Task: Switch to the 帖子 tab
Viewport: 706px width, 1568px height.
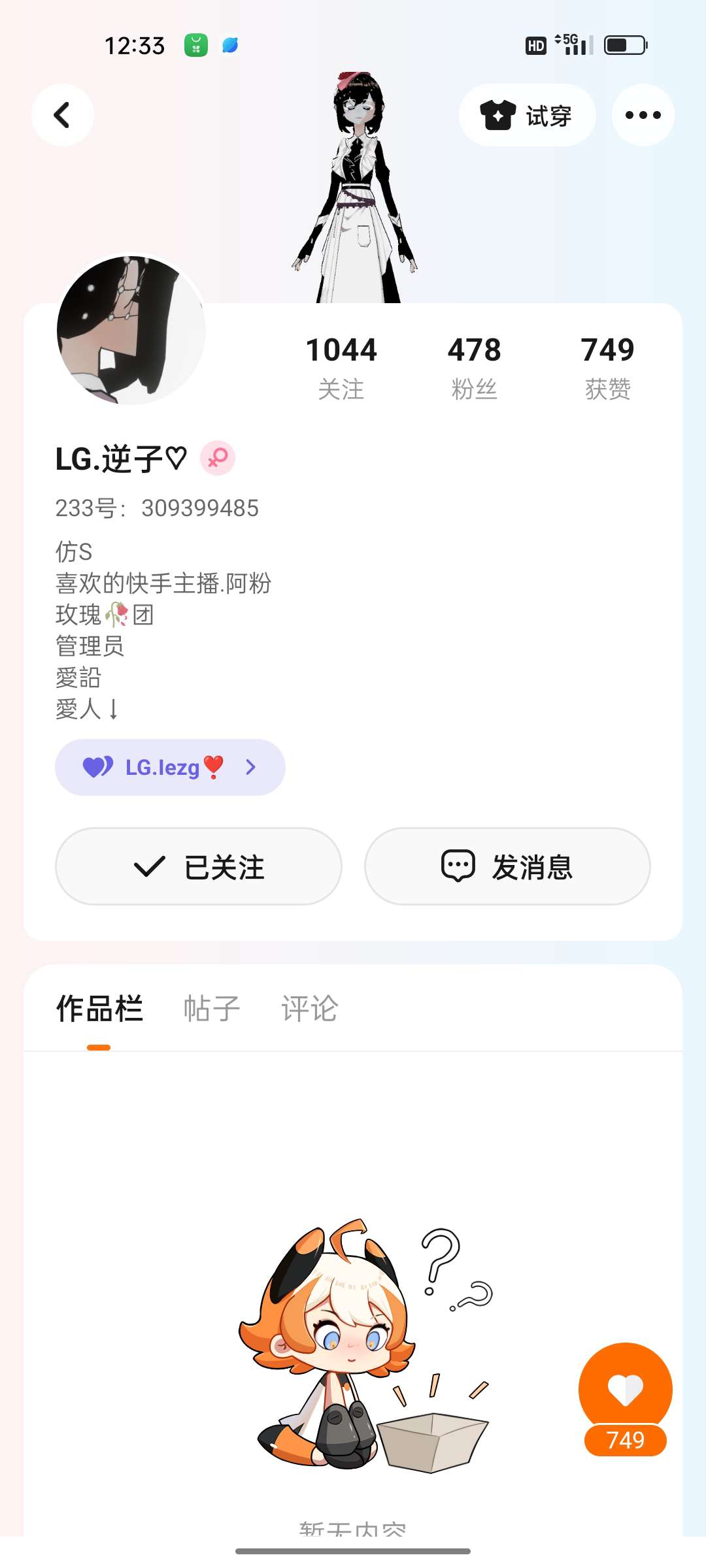Action: click(x=212, y=1009)
